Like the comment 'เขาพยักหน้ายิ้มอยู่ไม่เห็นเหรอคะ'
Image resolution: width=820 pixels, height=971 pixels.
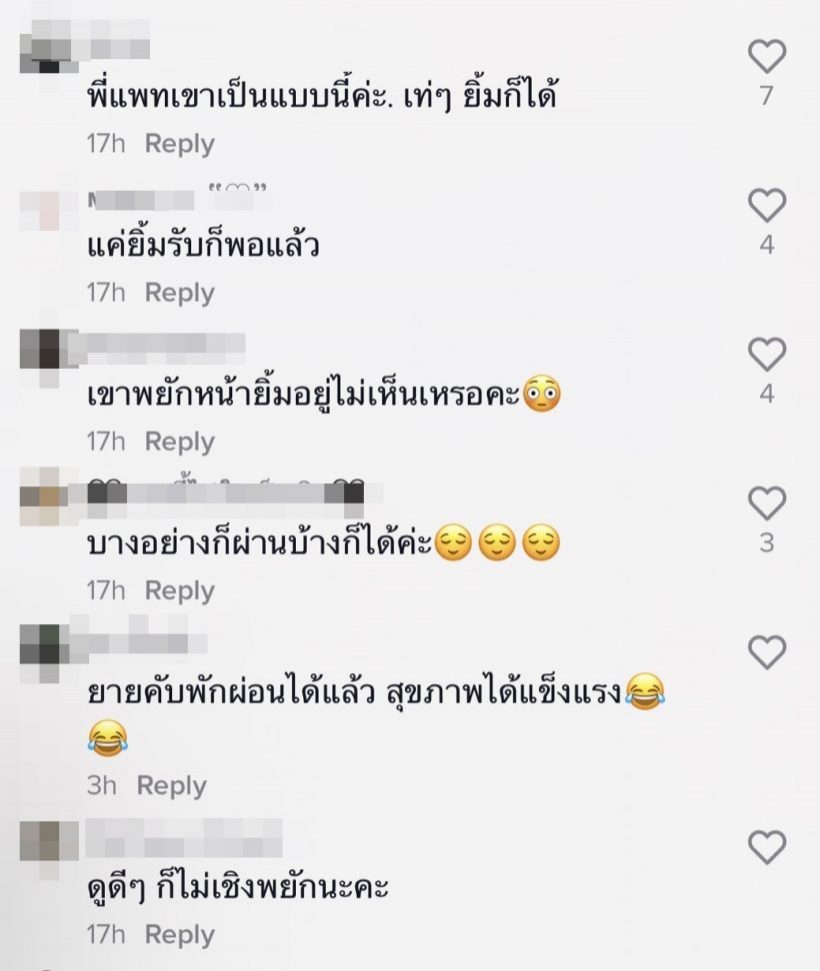pyautogui.click(x=767, y=355)
